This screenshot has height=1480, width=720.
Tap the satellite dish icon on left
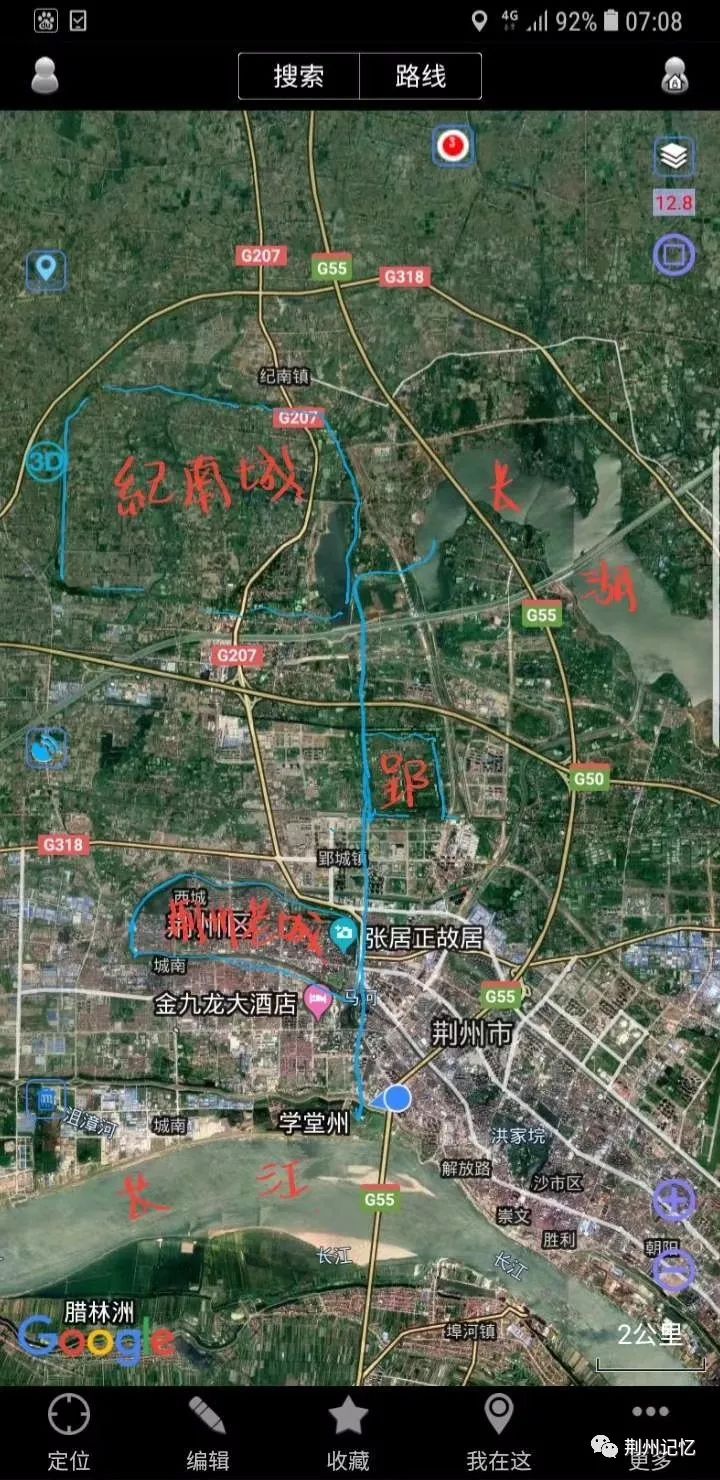coord(46,748)
